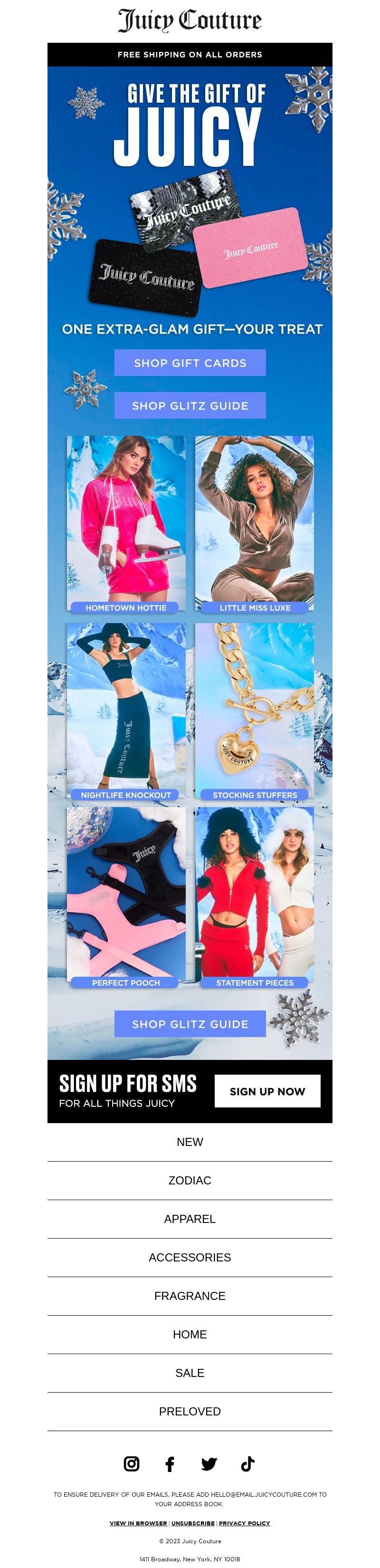The width and height of the screenshot is (380, 1568).
Task: Browse the Accessories category
Action: click(x=190, y=1257)
